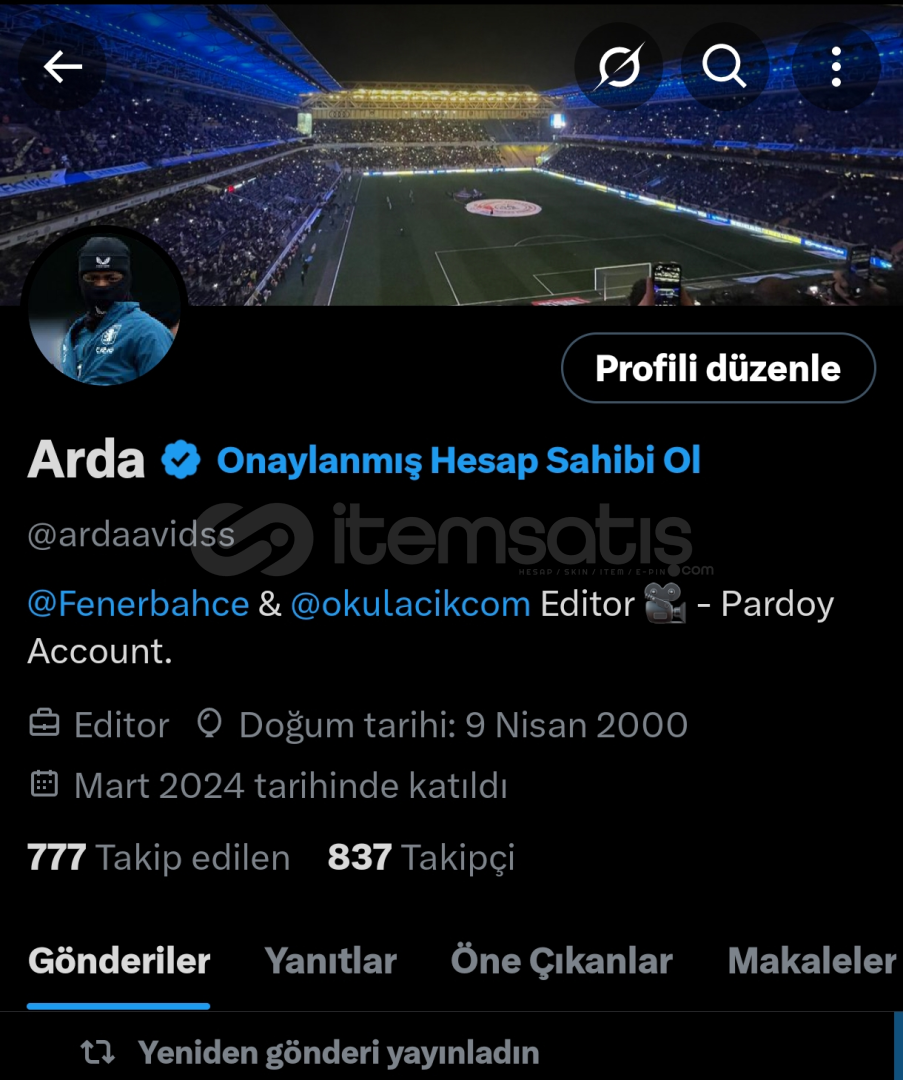Open the three-dot overflow menu
Viewport: 903px width, 1080px height.
pyautogui.click(x=835, y=67)
